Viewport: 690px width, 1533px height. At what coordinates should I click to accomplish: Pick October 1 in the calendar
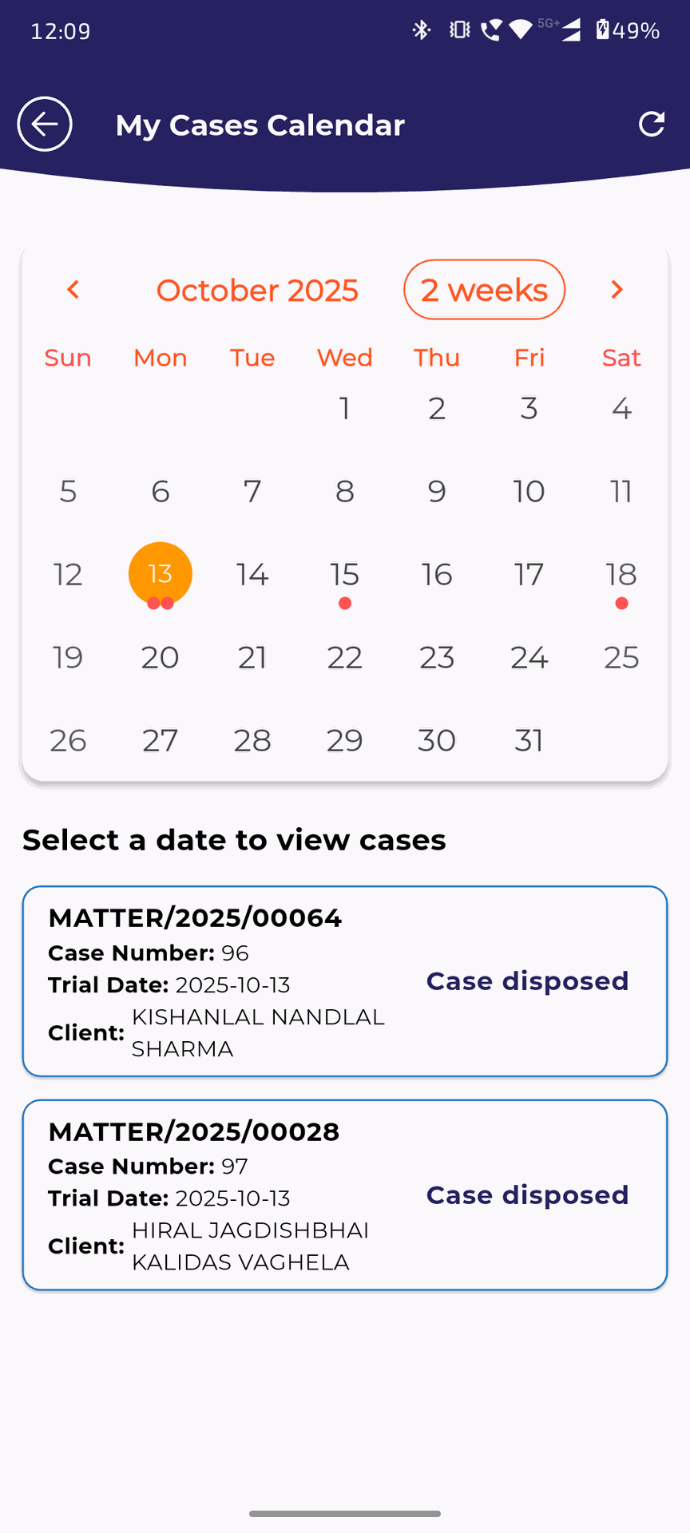345,408
